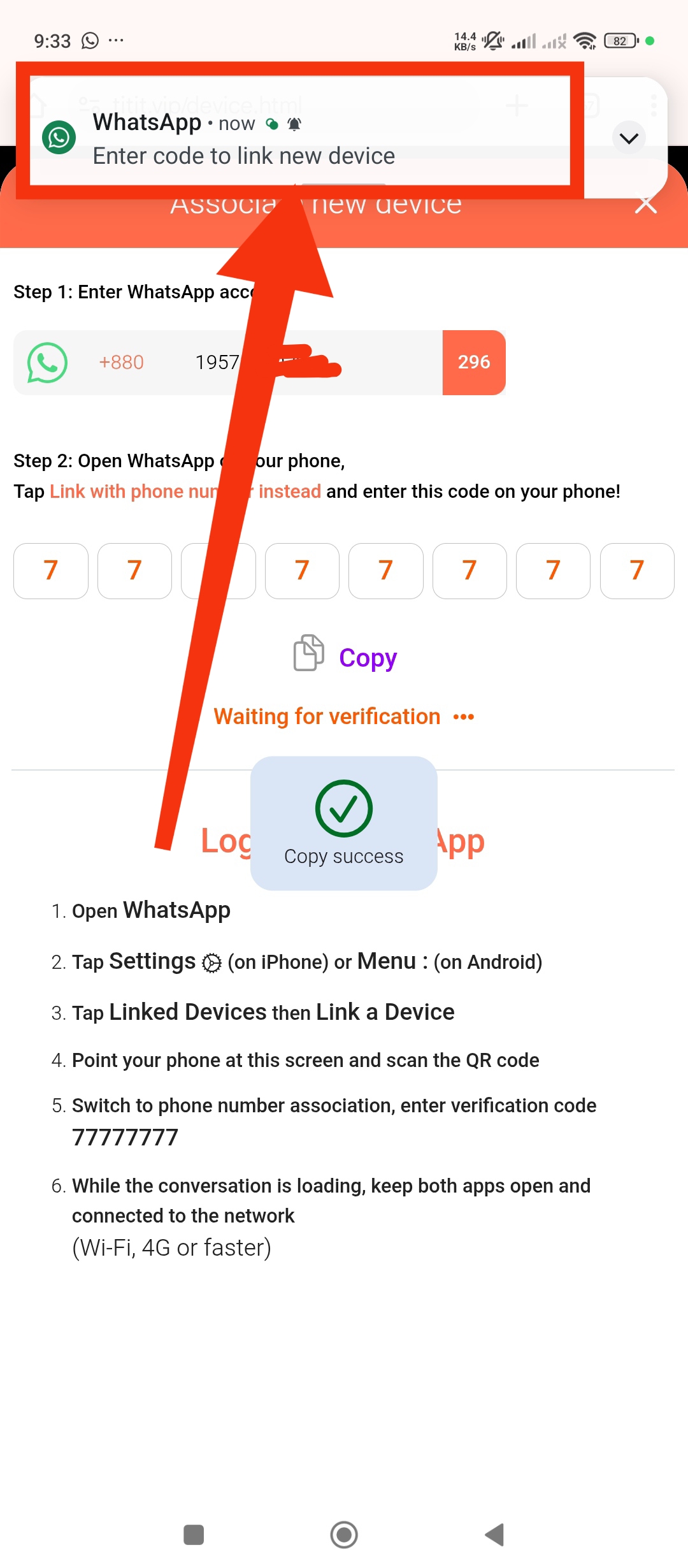Image resolution: width=688 pixels, height=1568 pixels.
Task: Copy the verification code
Action: pyautogui.click(x=345, y=657)
